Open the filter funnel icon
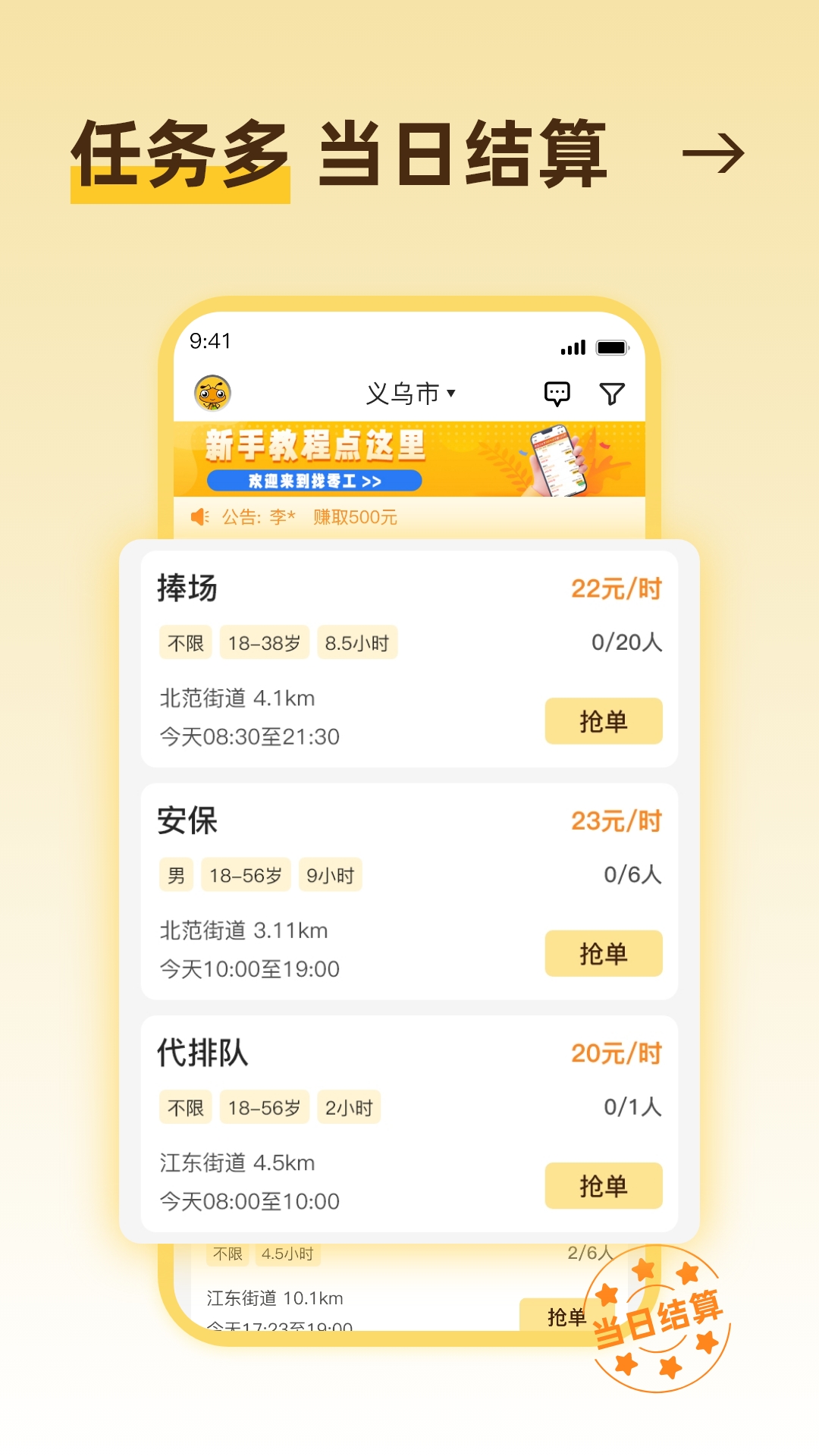819x1456 pixels. pyautogui.click(x=612, y=392)
